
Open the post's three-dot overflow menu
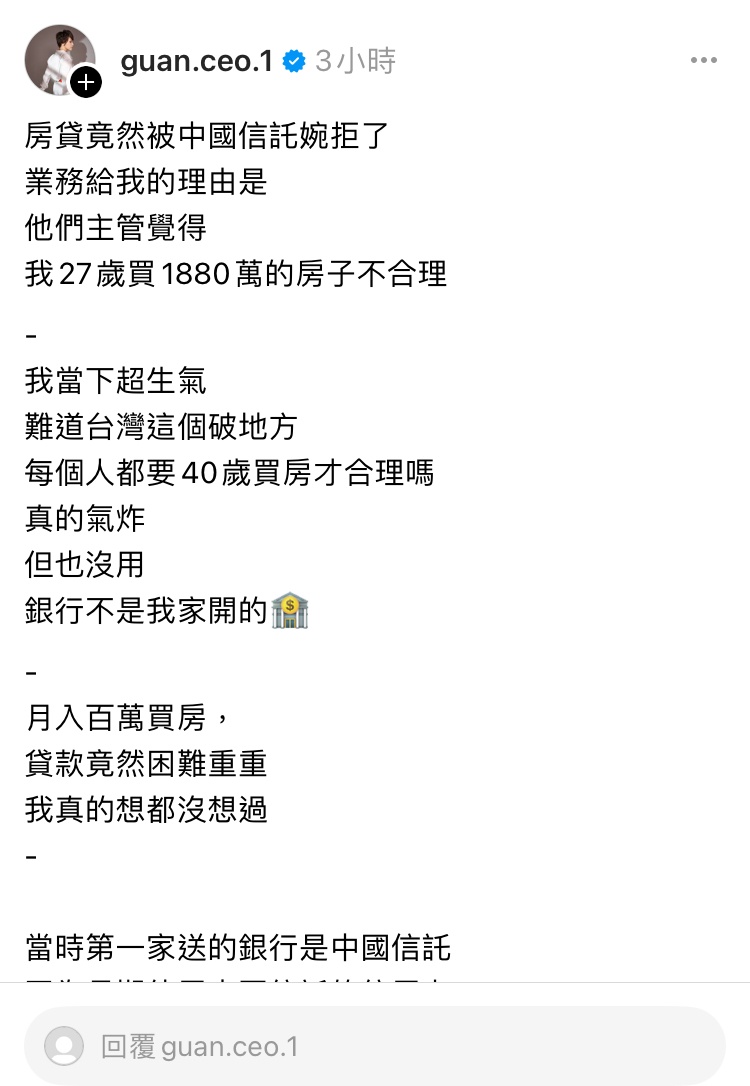tap(703, 61)
